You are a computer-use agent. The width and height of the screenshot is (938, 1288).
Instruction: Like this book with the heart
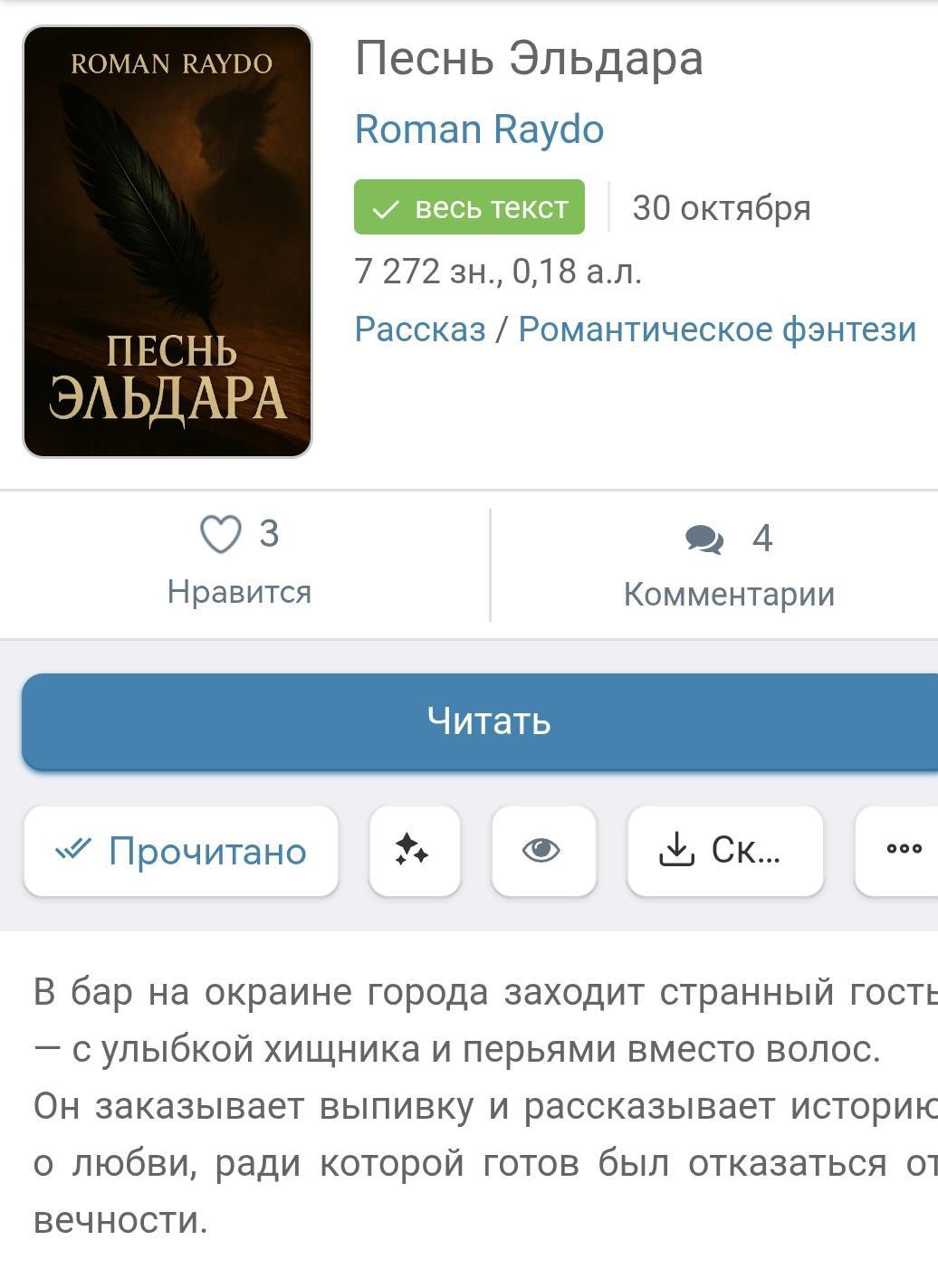[x=222, y=534]
